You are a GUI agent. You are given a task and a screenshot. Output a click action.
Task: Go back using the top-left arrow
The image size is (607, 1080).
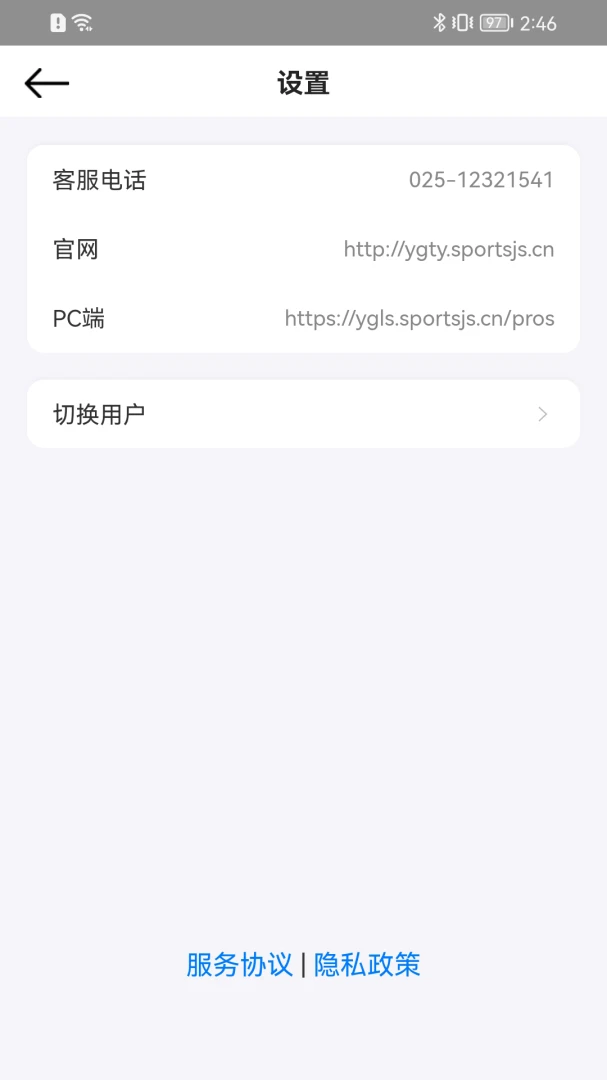coord(47,83)
